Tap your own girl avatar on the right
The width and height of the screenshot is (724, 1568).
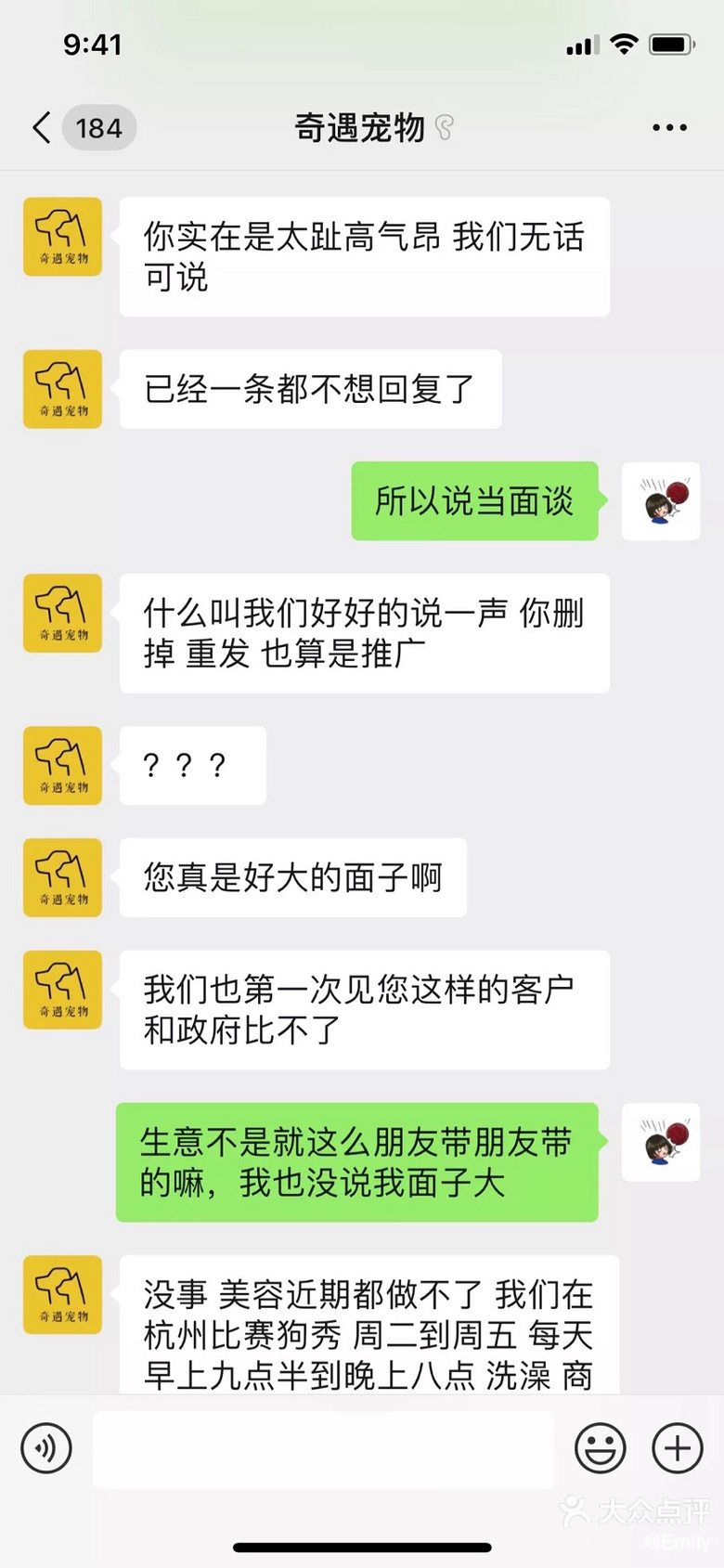pyautogui.click(x=660, y=501)
